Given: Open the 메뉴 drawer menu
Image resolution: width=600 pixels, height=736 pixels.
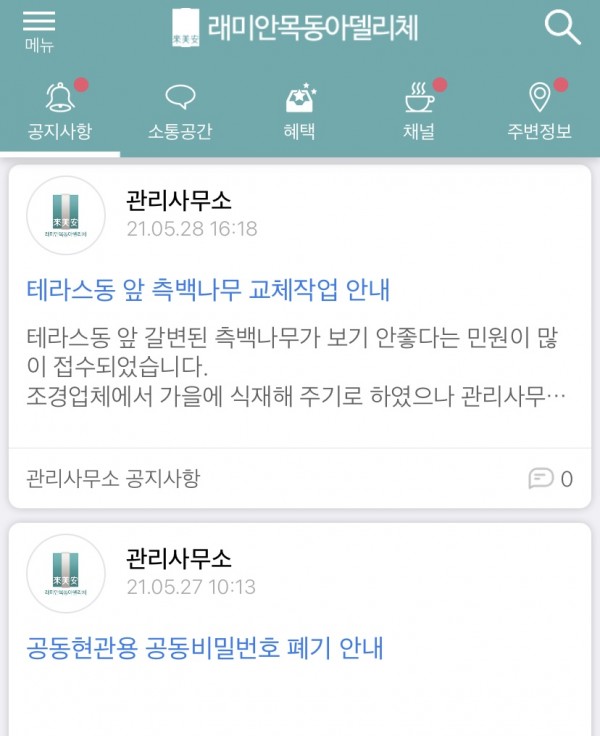Looking at the screenshot, I should click(x=39, y=30).
